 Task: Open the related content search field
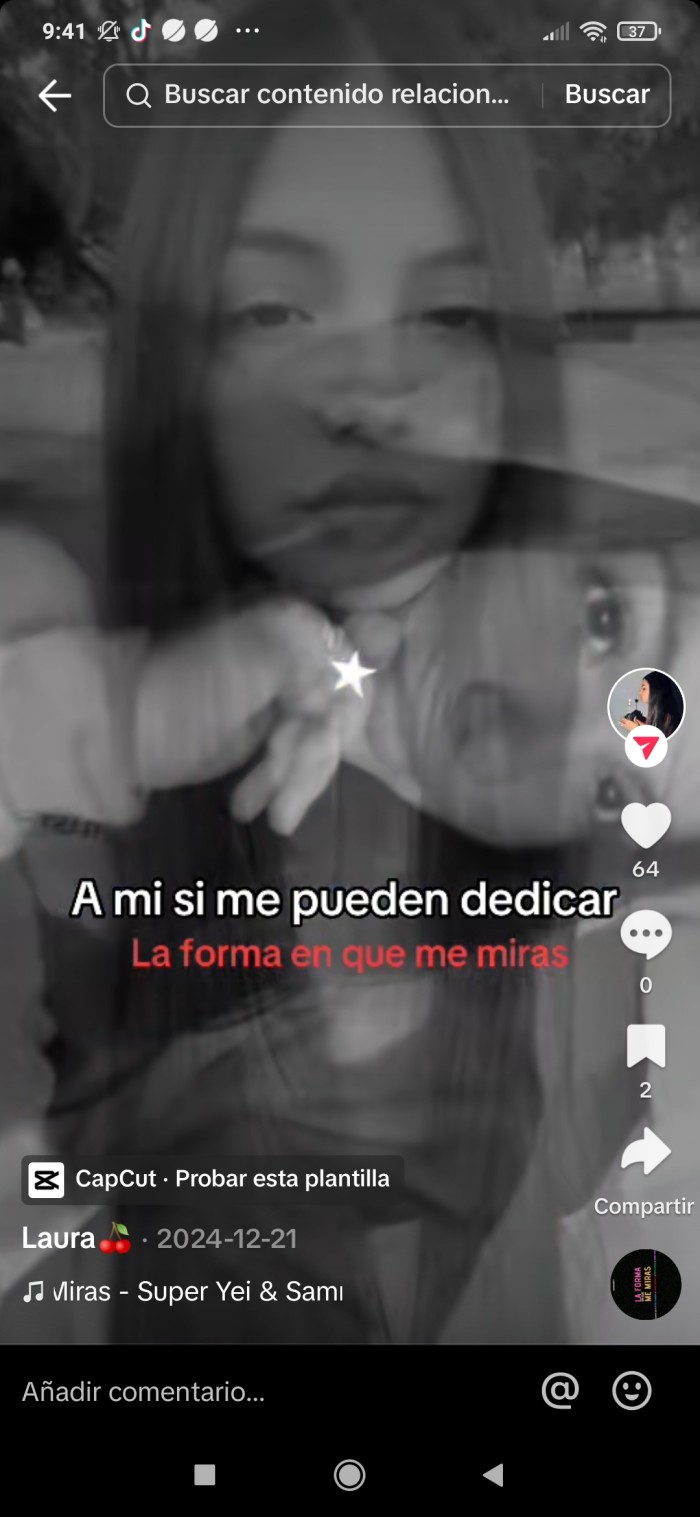[x=330, y=95]
